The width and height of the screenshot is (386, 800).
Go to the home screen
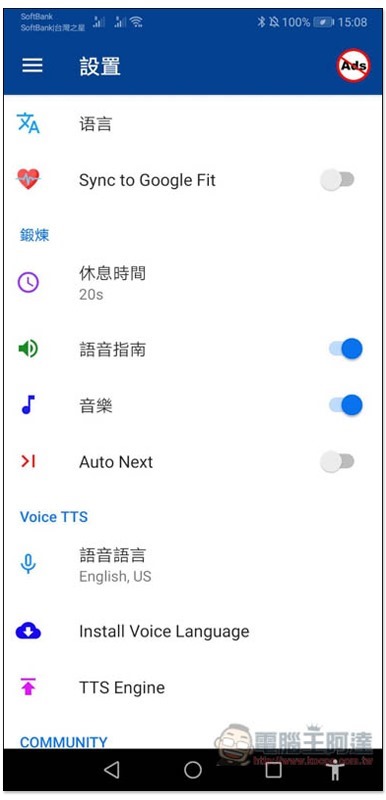pos(193,770)
